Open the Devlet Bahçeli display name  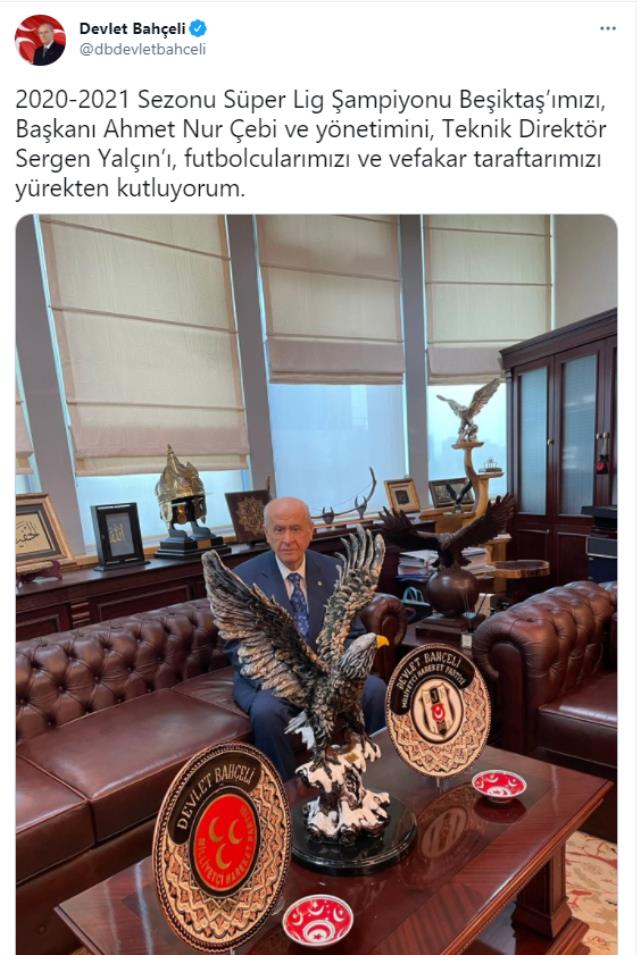[135, 29]
